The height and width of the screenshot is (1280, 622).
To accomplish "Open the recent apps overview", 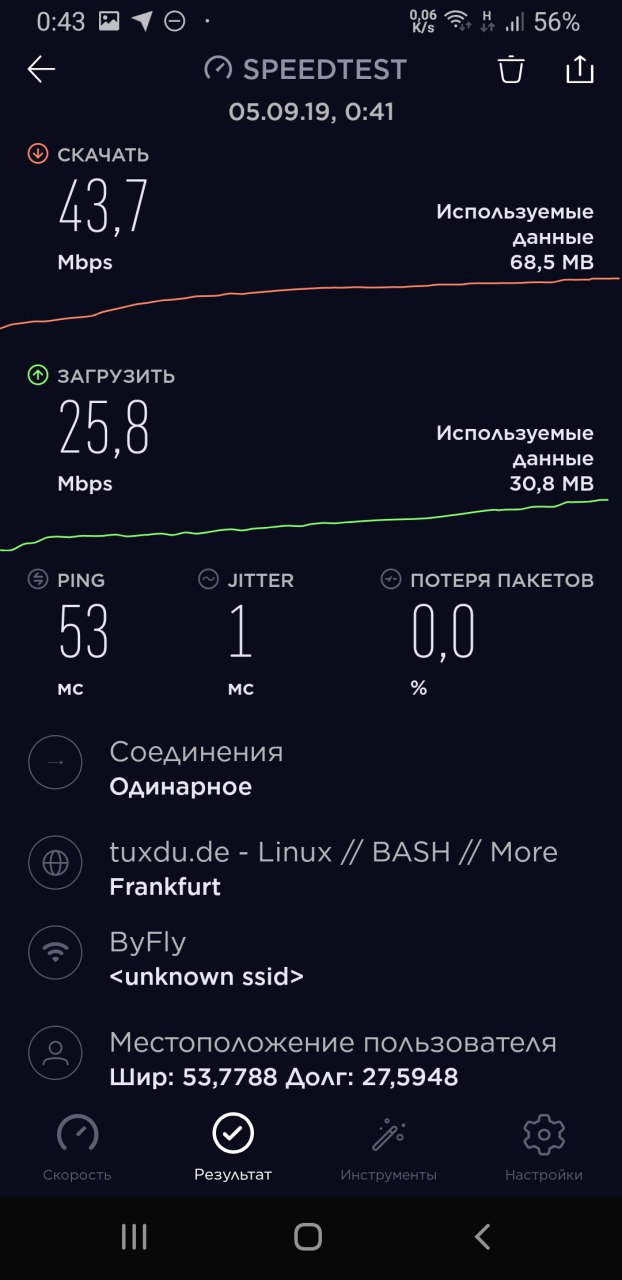I will [134, 1237].
